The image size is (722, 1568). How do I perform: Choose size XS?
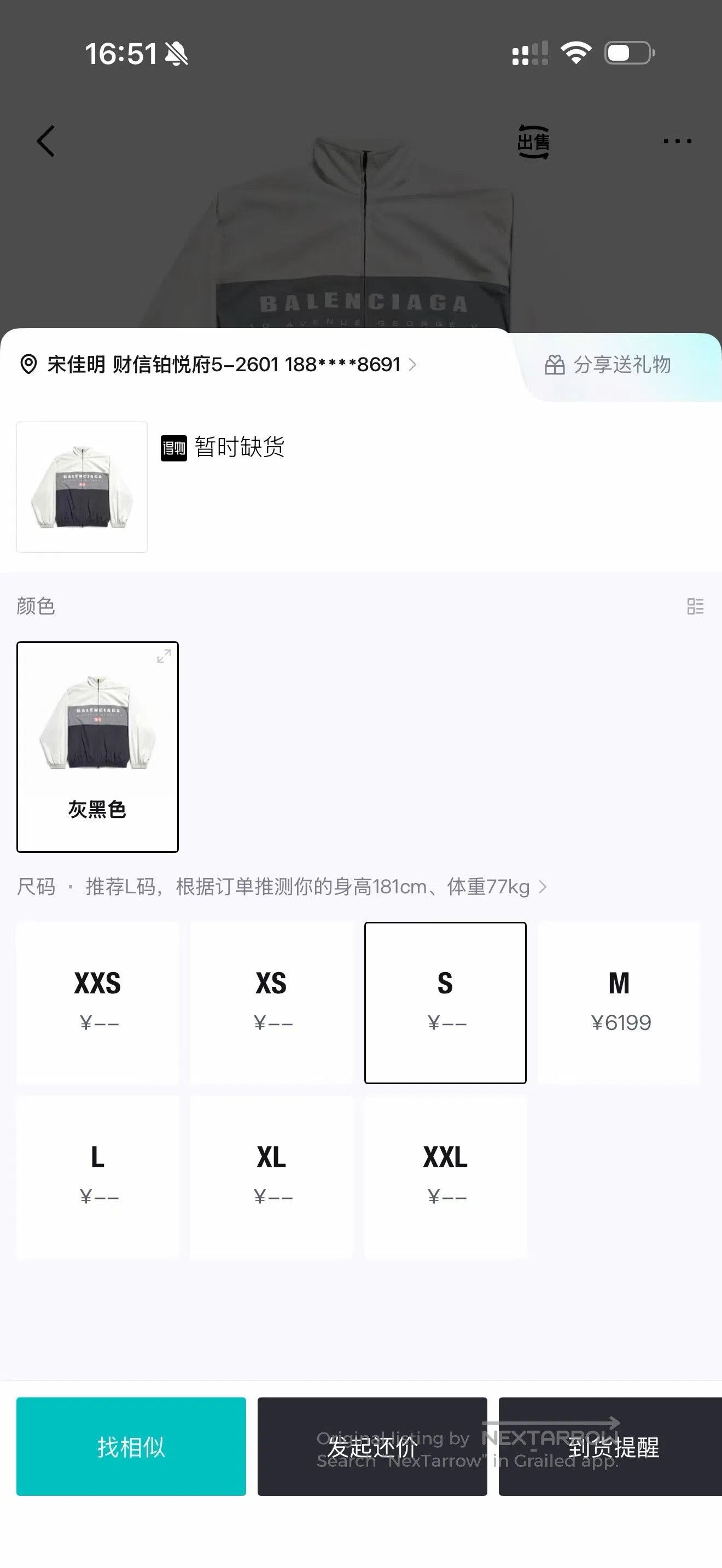271,1003
